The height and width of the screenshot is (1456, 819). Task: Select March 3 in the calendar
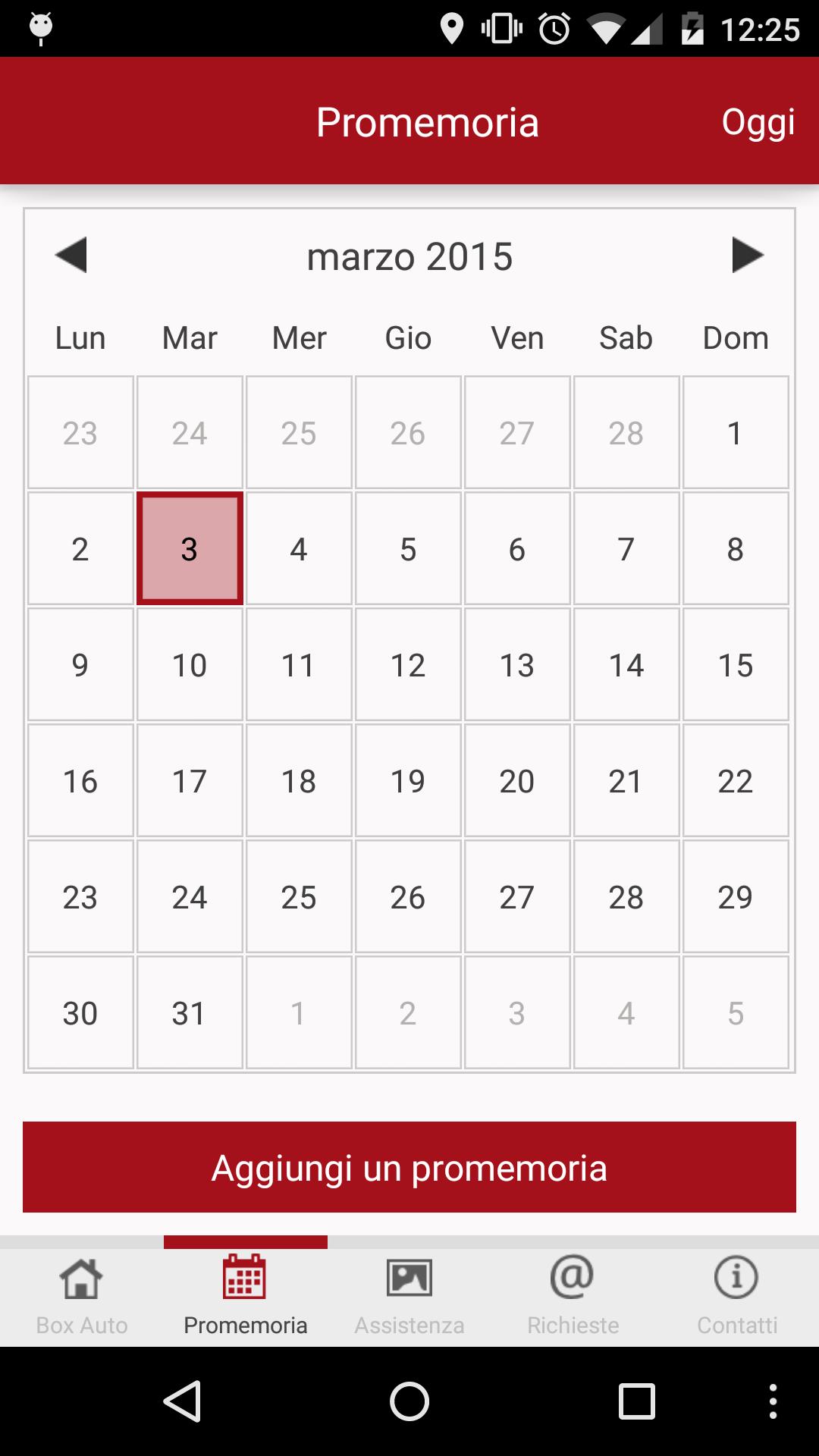190,549
